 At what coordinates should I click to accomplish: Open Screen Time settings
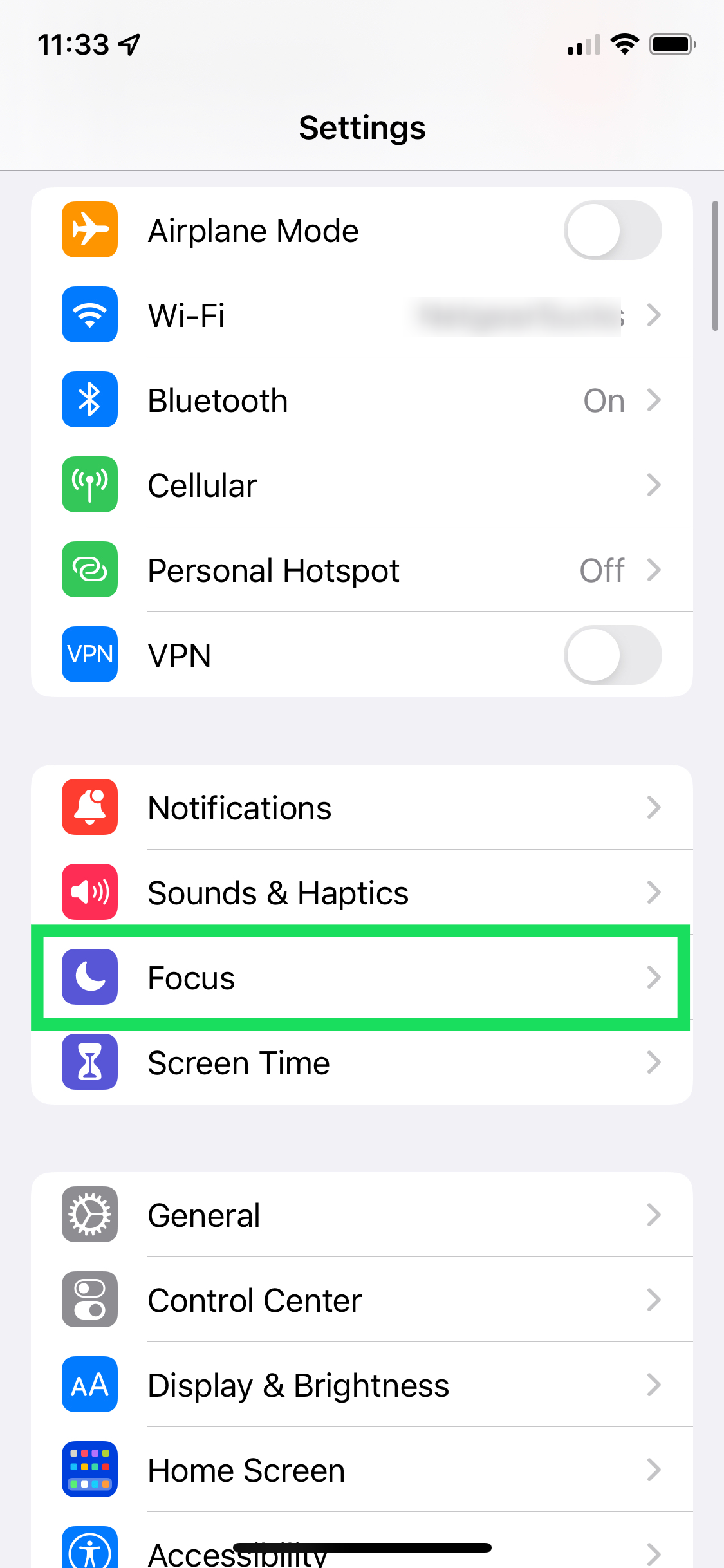(x=360, y=1063)
